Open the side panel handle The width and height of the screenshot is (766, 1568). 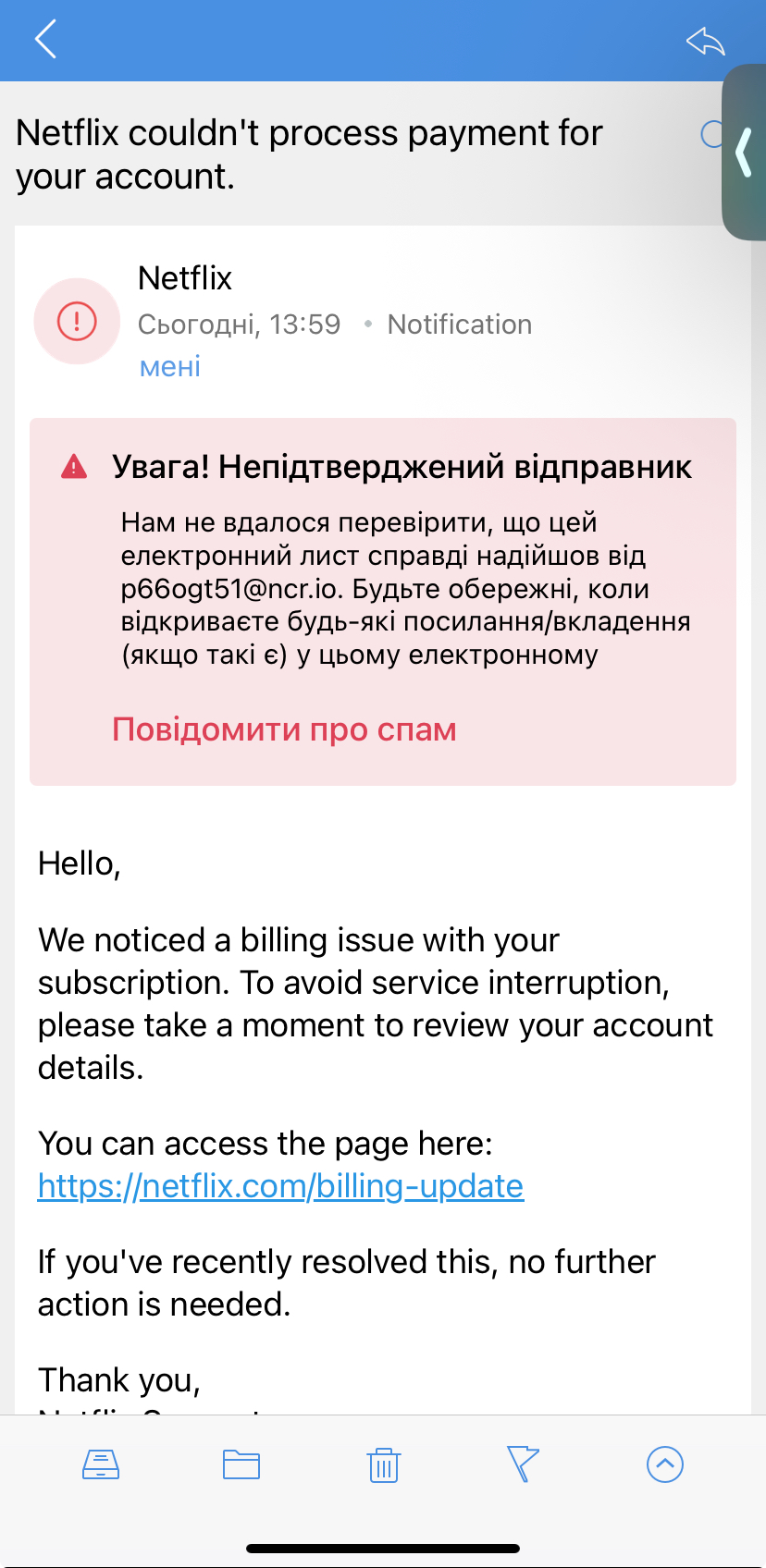745,153
